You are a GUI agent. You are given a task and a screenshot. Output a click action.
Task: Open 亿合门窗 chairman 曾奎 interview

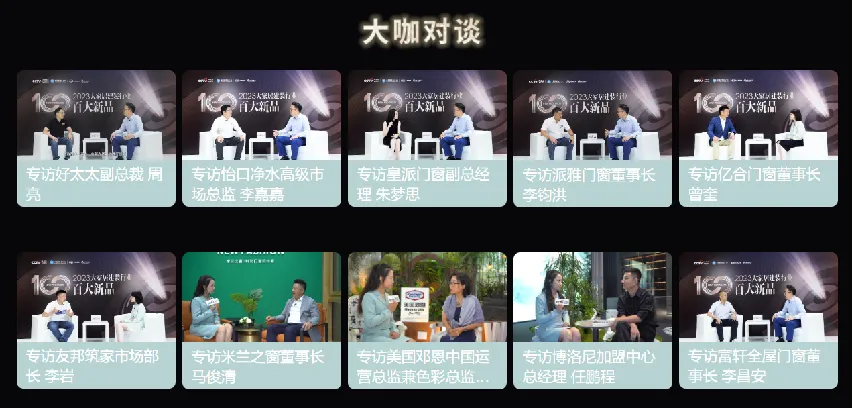point(758,138)
